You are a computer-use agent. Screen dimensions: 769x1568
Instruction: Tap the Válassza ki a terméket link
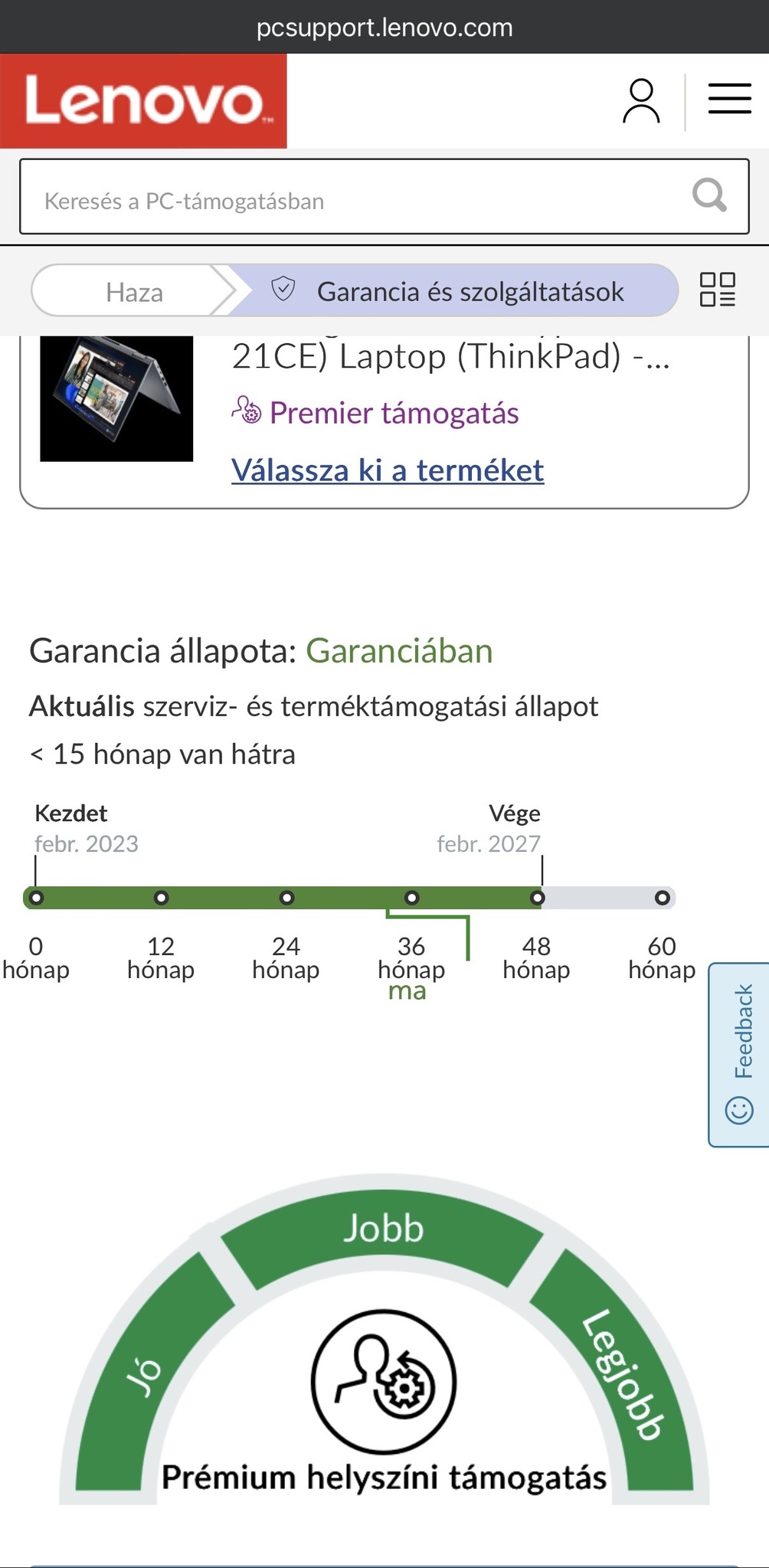pyautogui.click(x=388, y=470)
